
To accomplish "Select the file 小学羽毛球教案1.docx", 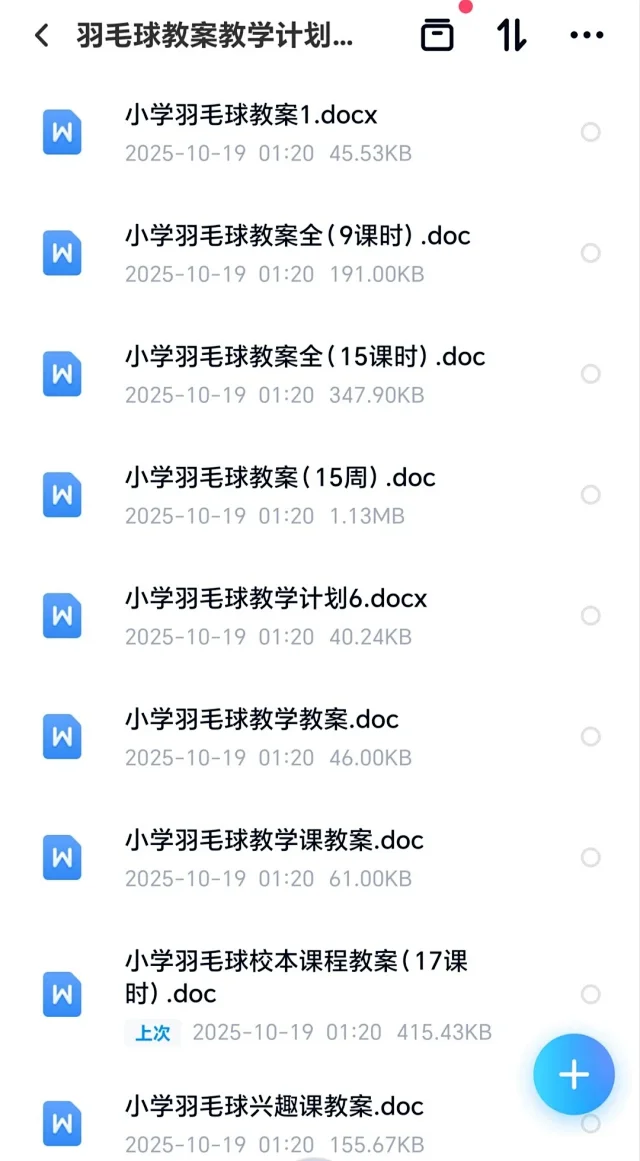I will click(x=591, y=132).
